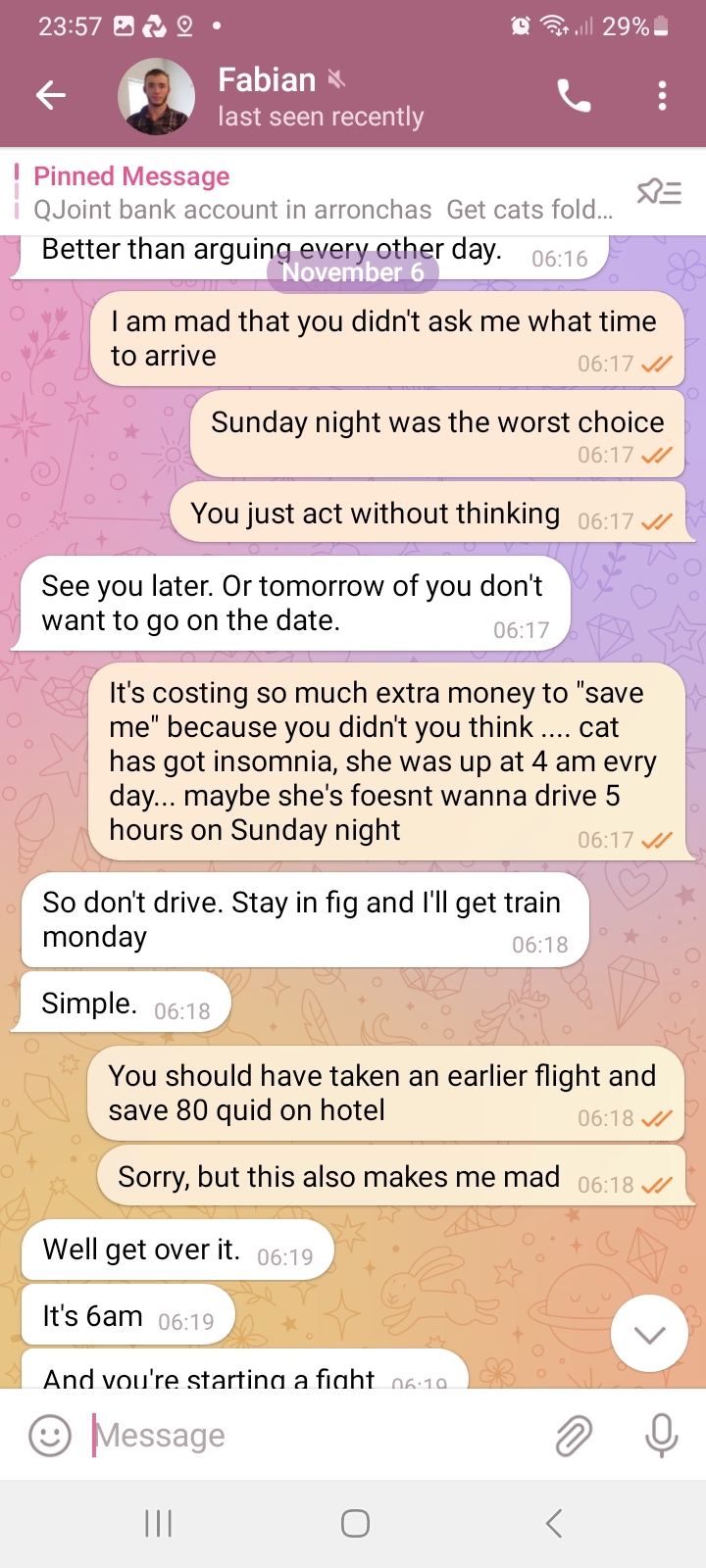The height and width of the screenshot is (1568, 706).
Task: Focus the Message text field
Action: [x=314, y=1436]
